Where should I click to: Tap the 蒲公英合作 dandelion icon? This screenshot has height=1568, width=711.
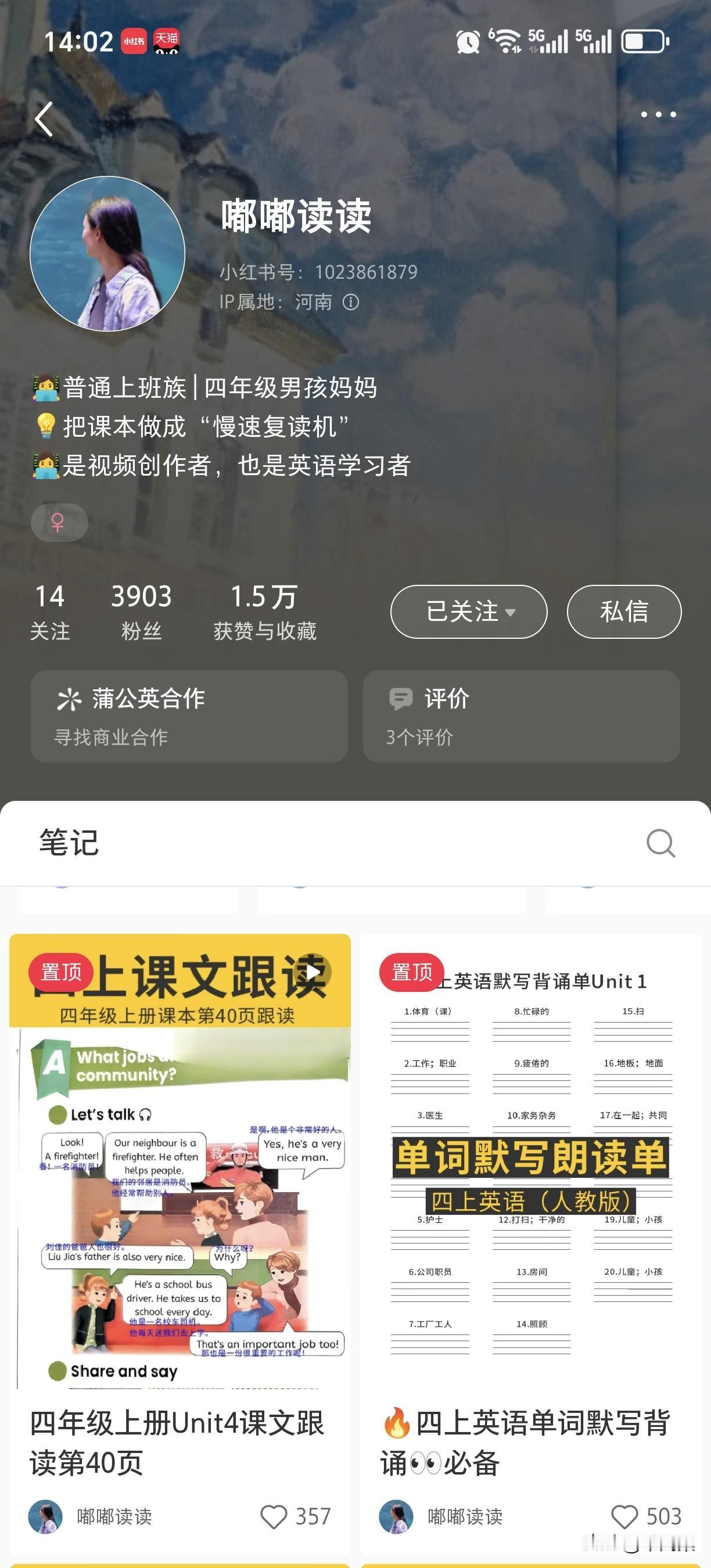point(72,699)
